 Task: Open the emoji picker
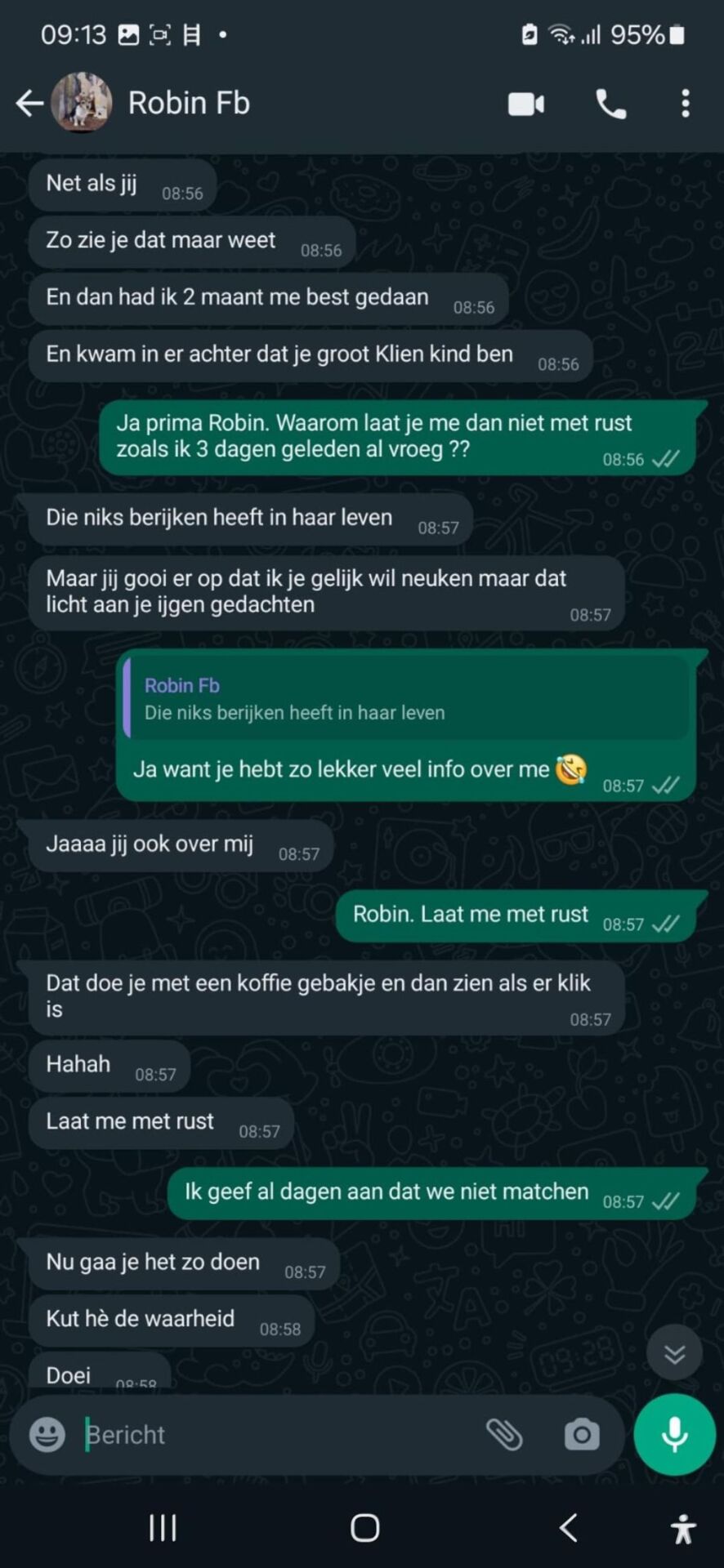47,1435
